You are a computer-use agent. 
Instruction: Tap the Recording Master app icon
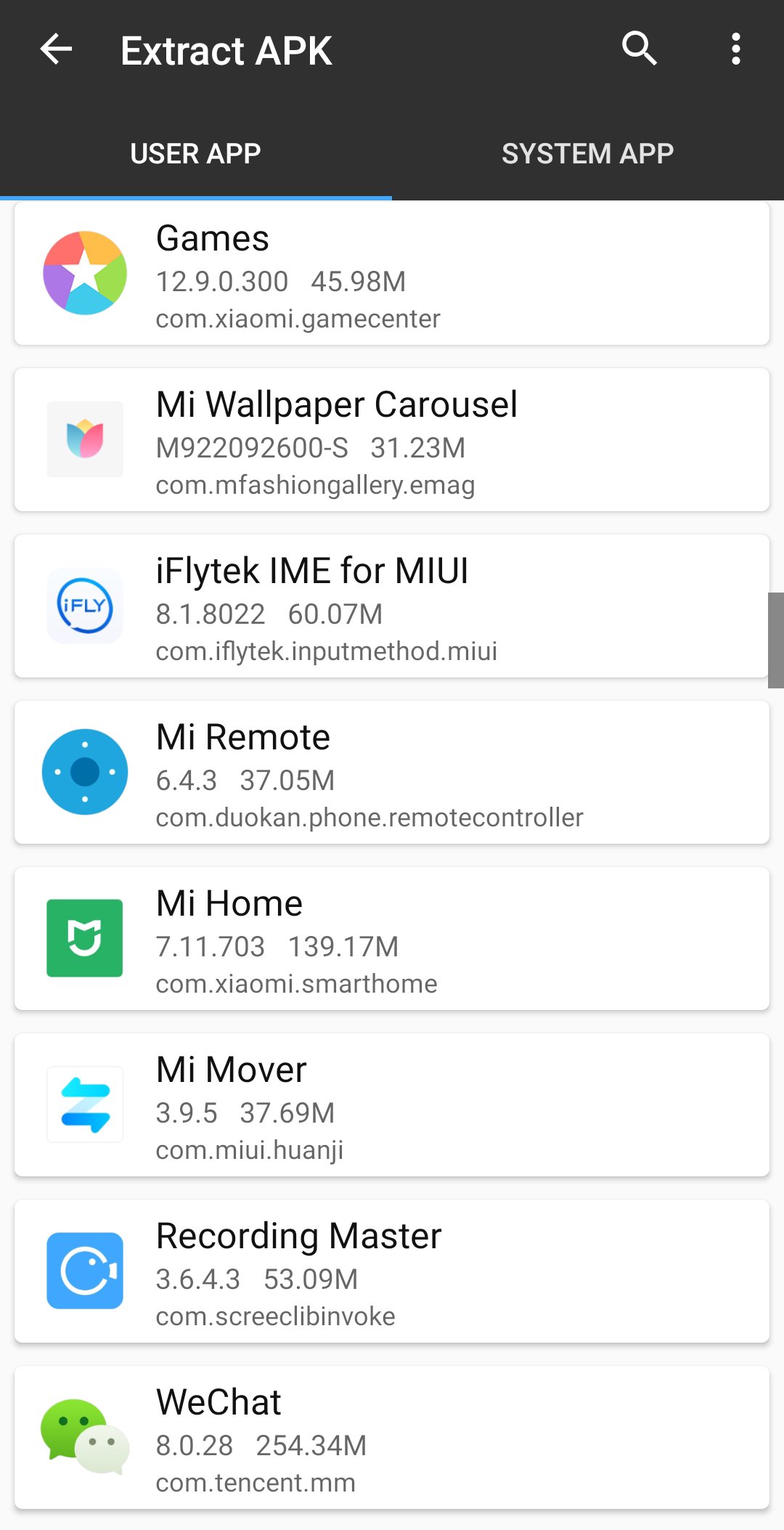pos(85,1270)
